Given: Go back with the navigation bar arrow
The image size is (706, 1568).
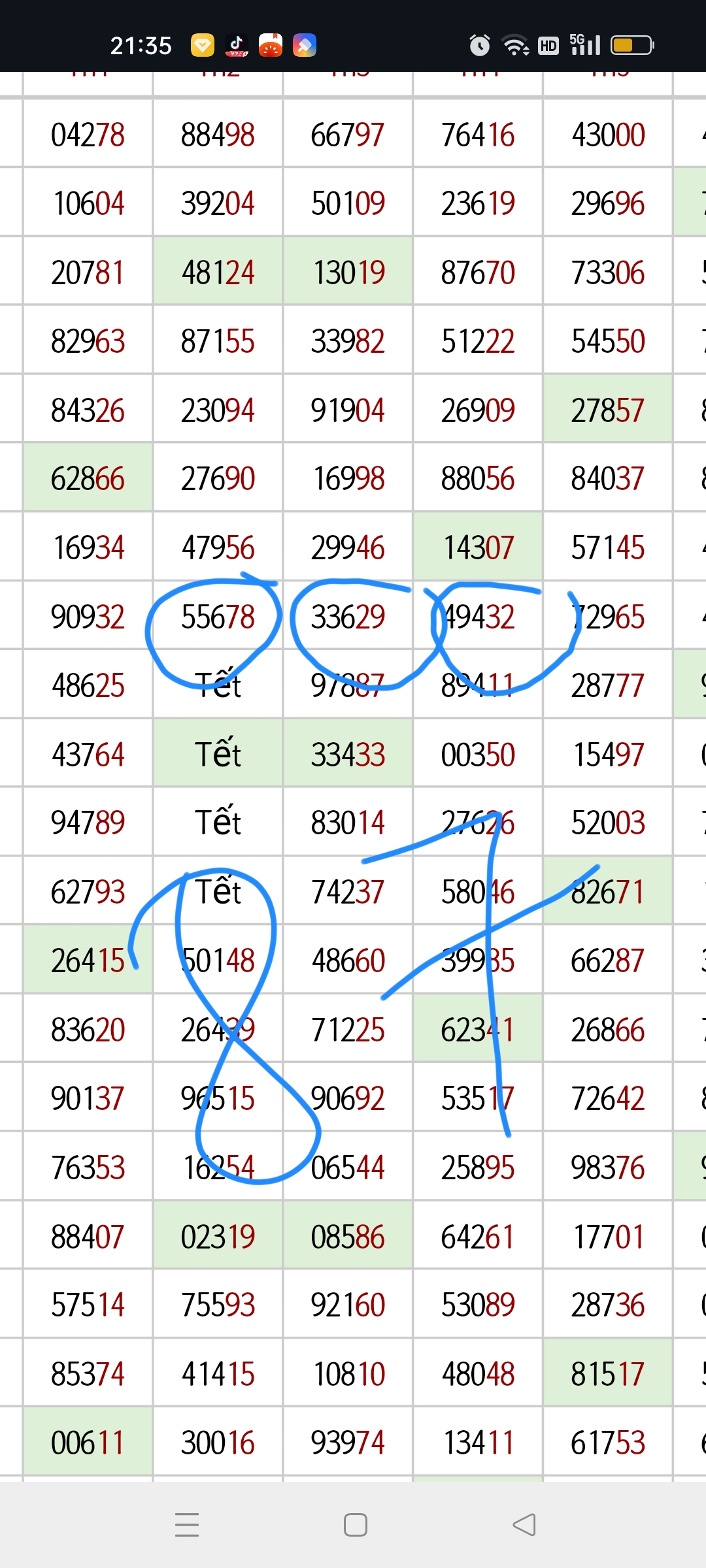Looking at the screenshot, I should [x=524, y=1525].
